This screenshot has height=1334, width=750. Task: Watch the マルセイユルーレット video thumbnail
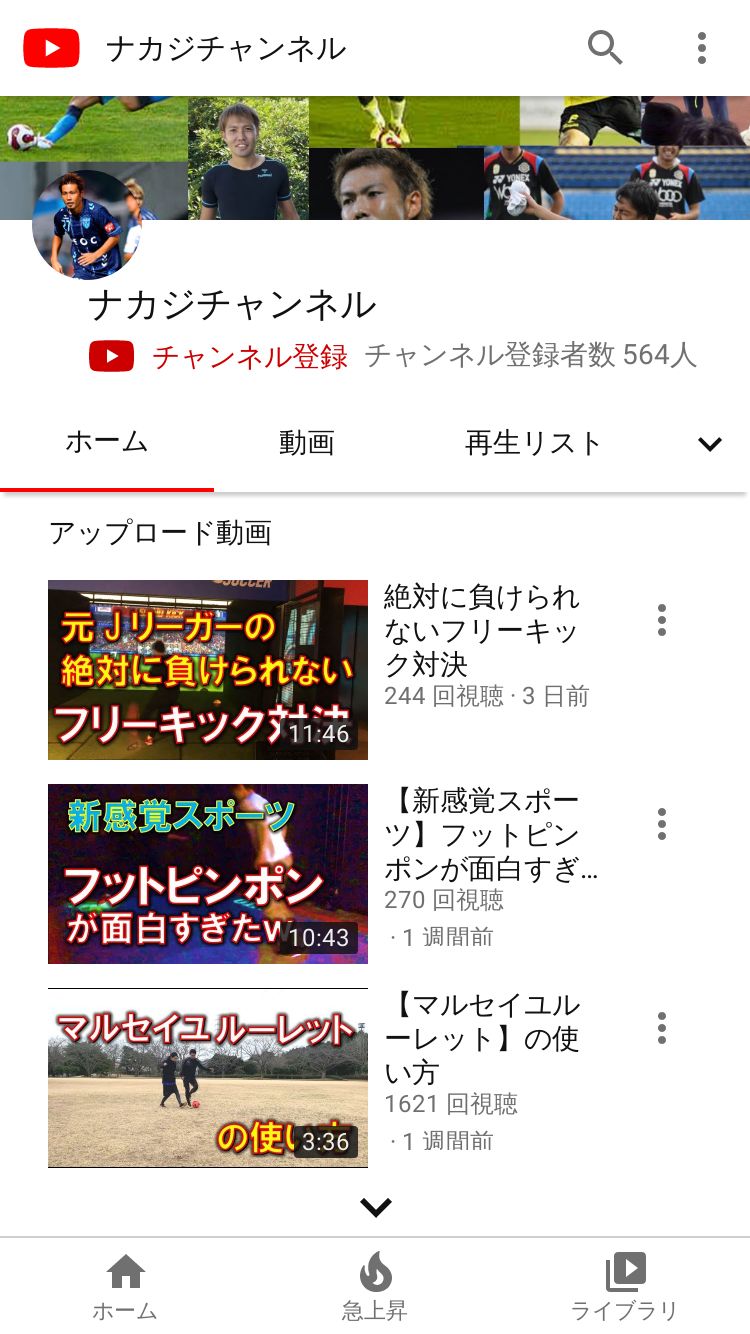[x=208, y=1078]
